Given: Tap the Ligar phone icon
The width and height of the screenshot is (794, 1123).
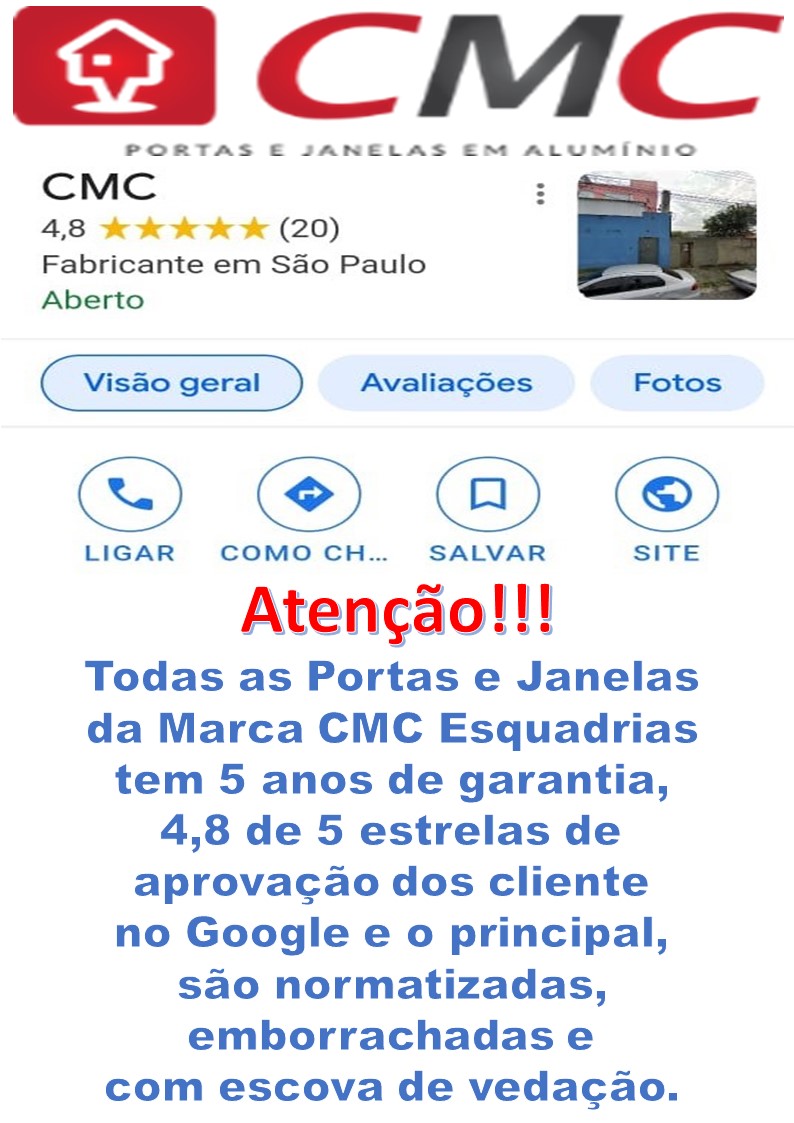Looking at the screenshot, I should coord(130,495).
